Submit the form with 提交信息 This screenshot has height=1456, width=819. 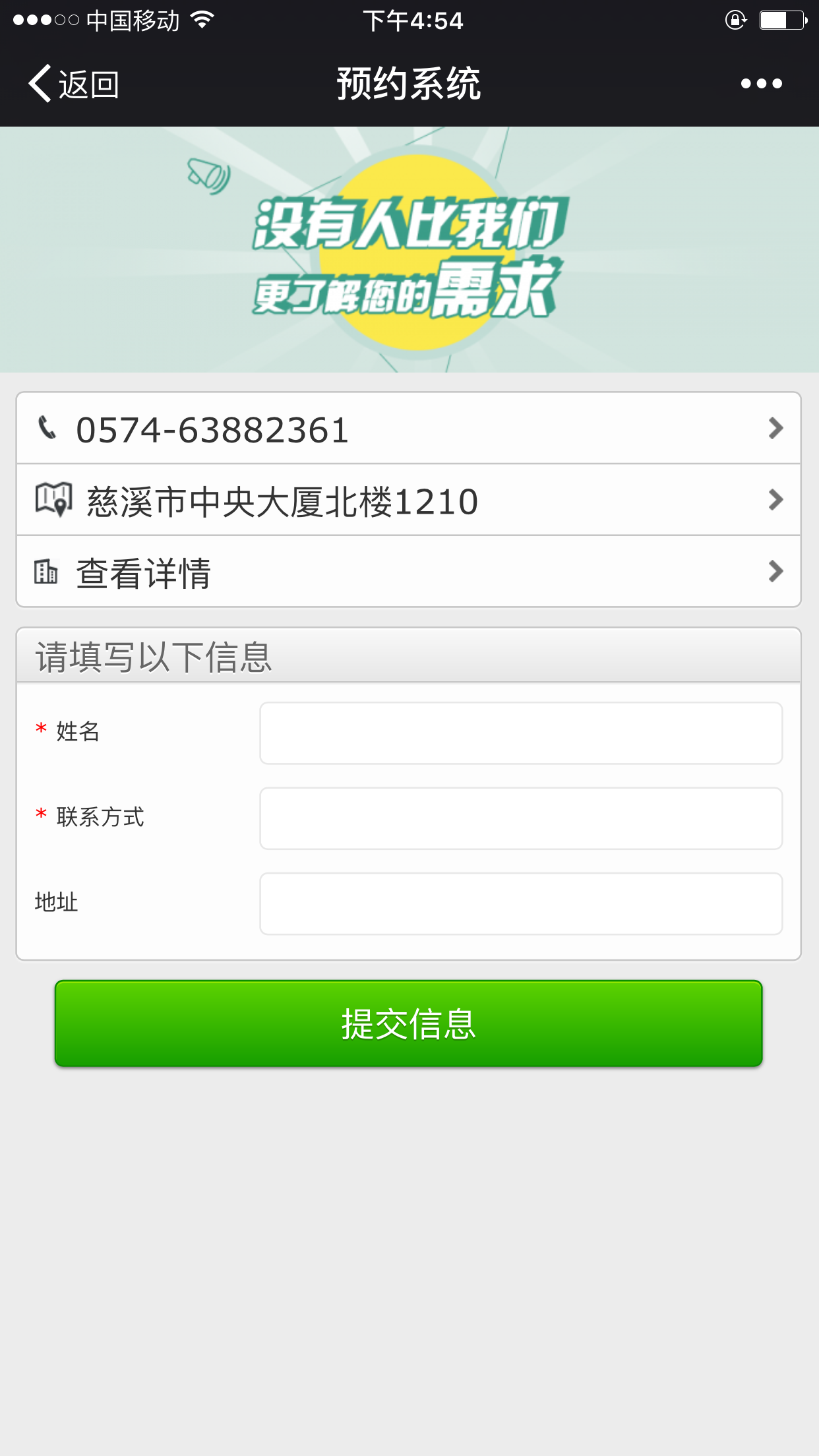[x=409, y=1023]
